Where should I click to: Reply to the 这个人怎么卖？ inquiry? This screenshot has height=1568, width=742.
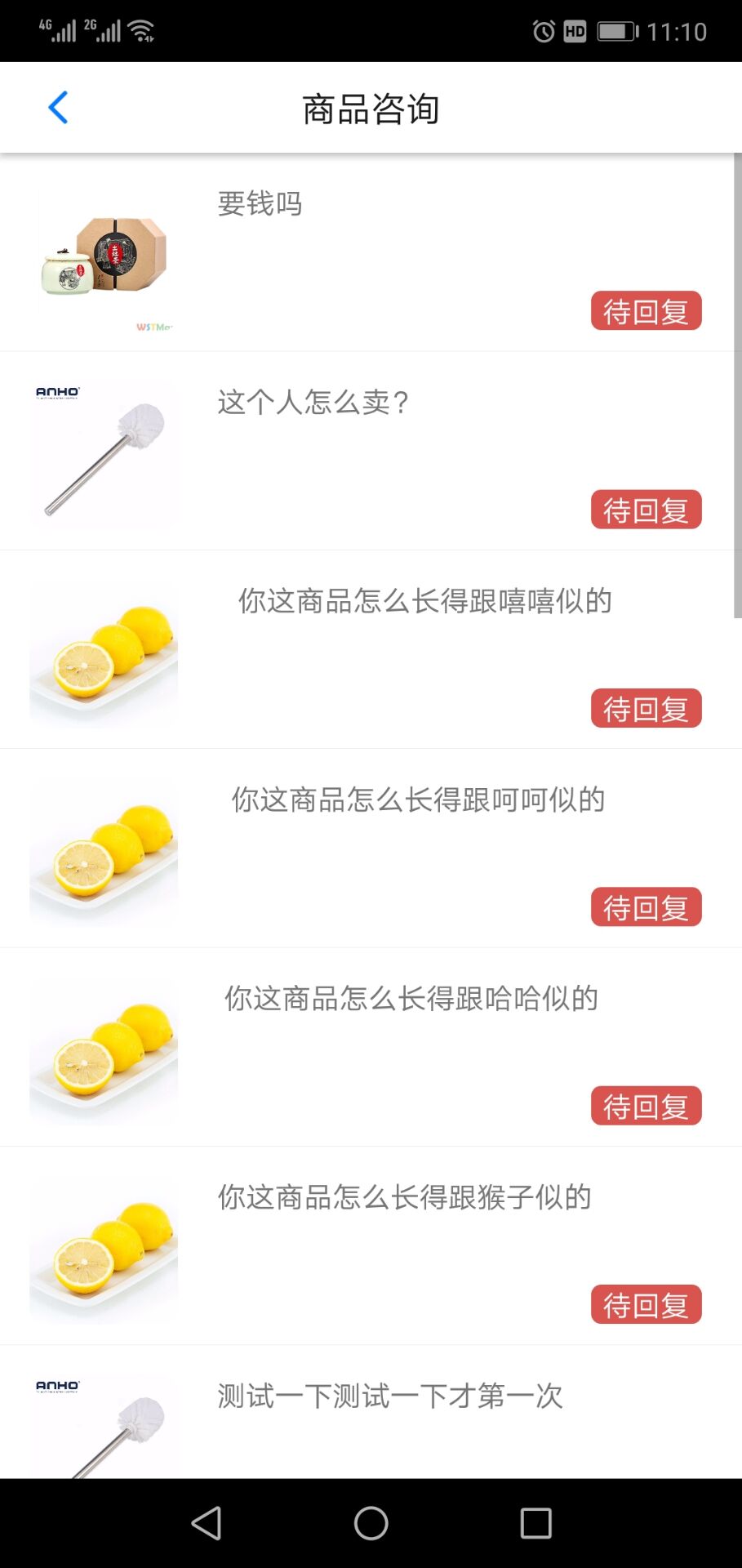click(x=646, y=510)
